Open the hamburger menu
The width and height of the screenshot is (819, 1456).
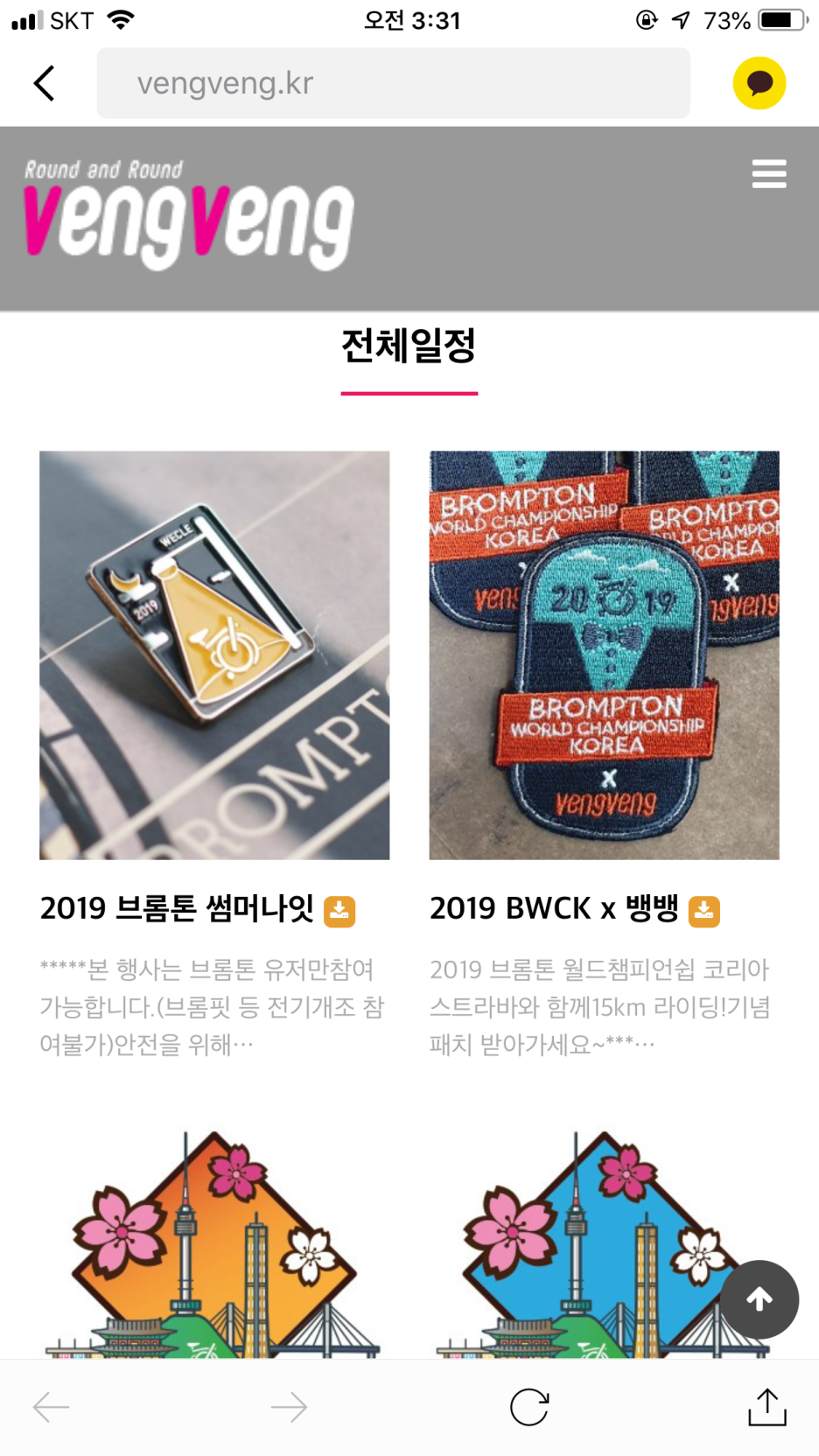coord(768,174)
